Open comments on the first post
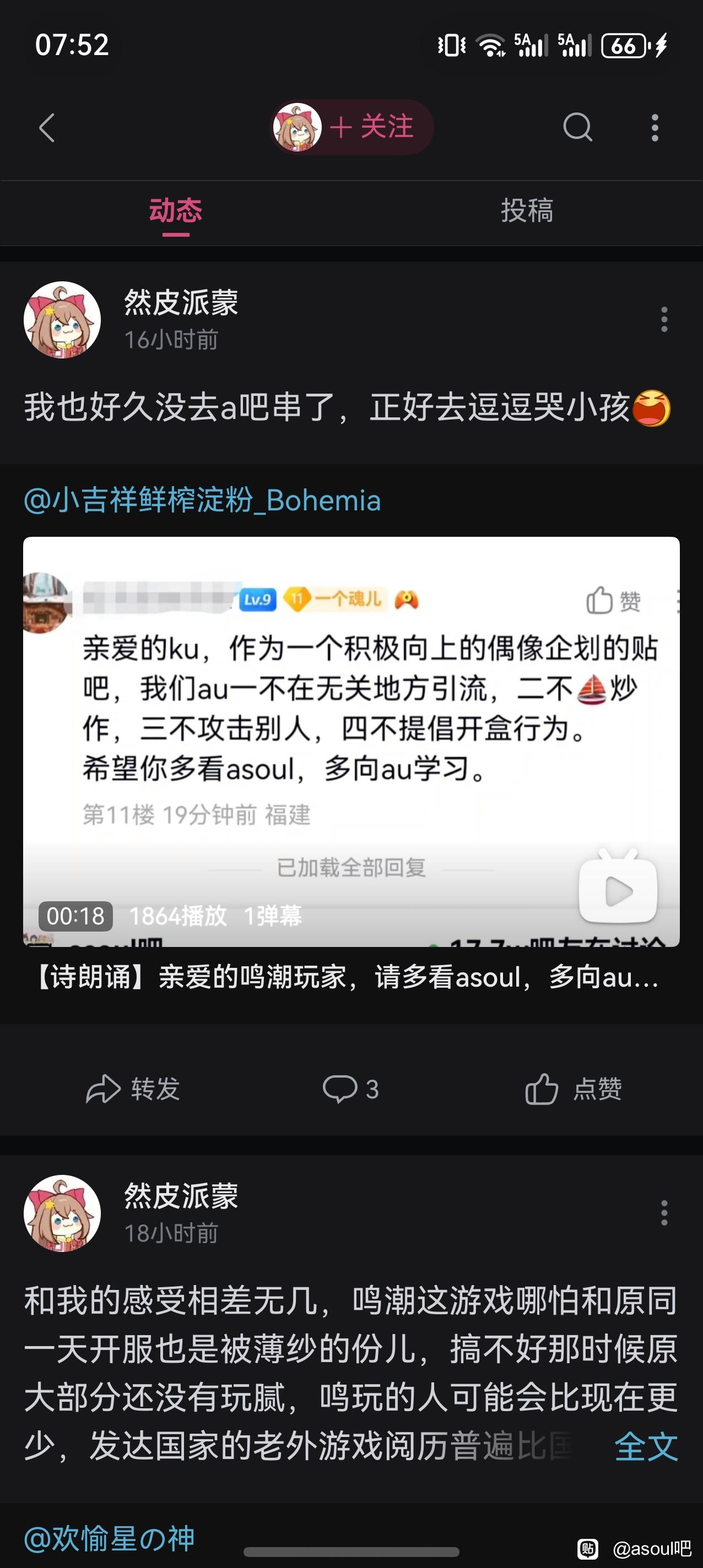 pos(351,1089)
